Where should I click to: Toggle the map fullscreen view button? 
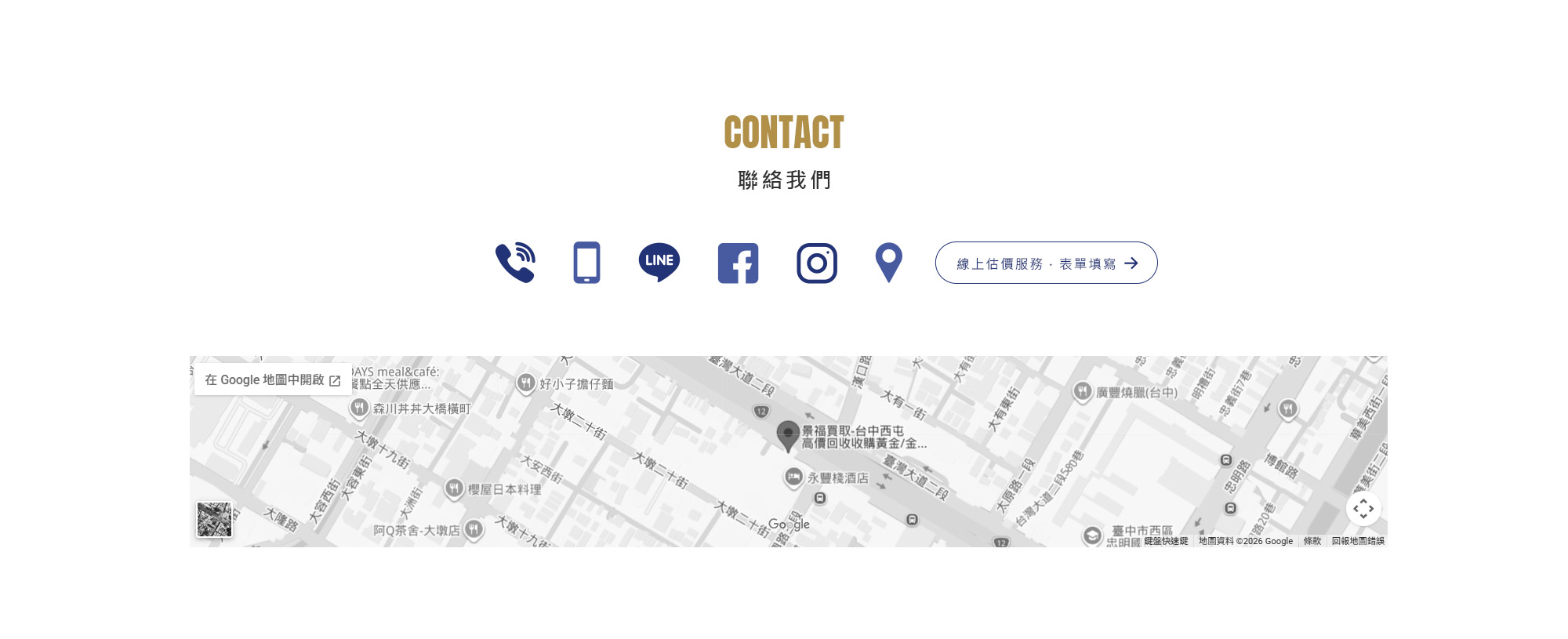1363,508
